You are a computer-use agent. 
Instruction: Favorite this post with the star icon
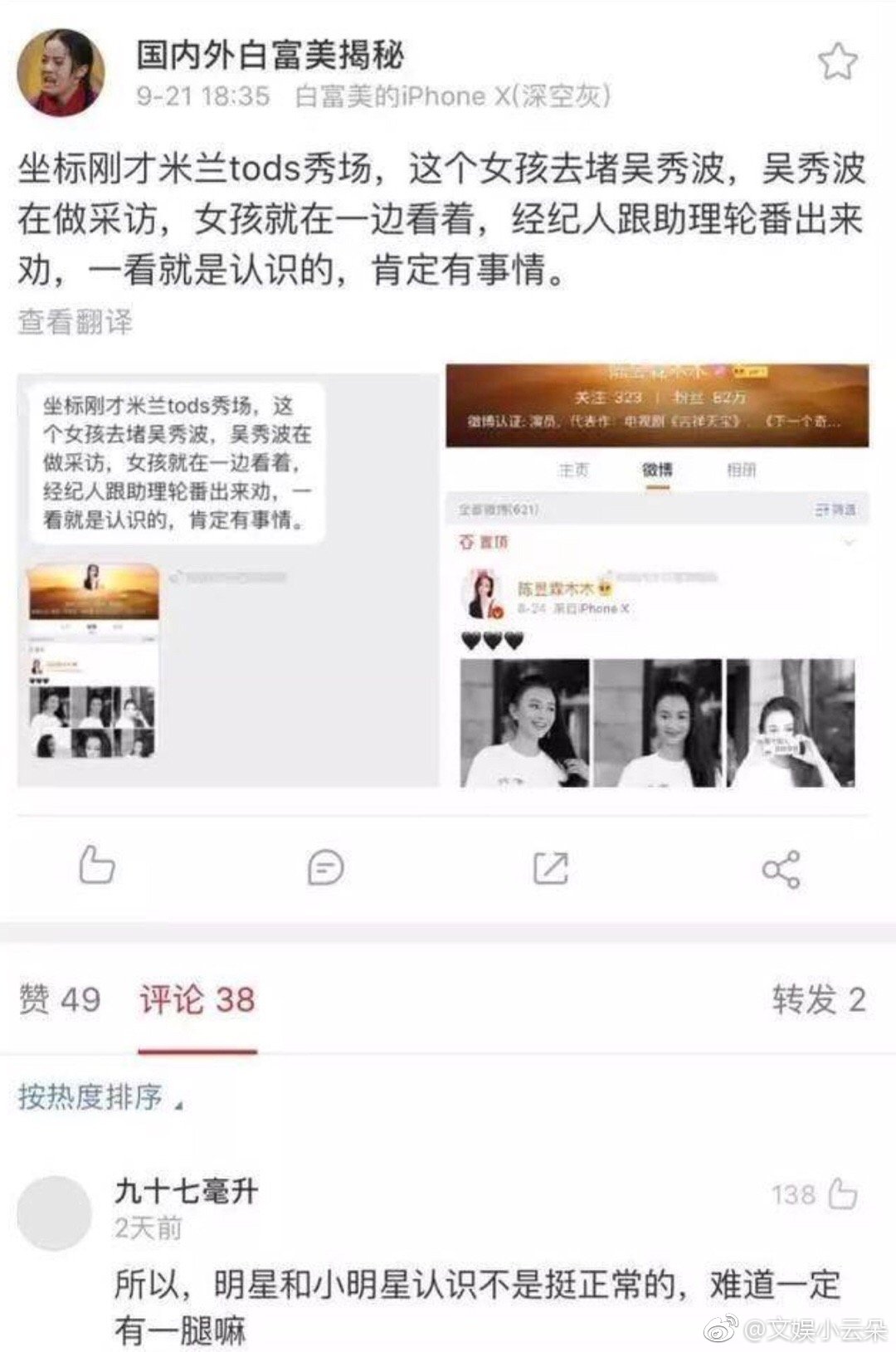click(836, 62)
